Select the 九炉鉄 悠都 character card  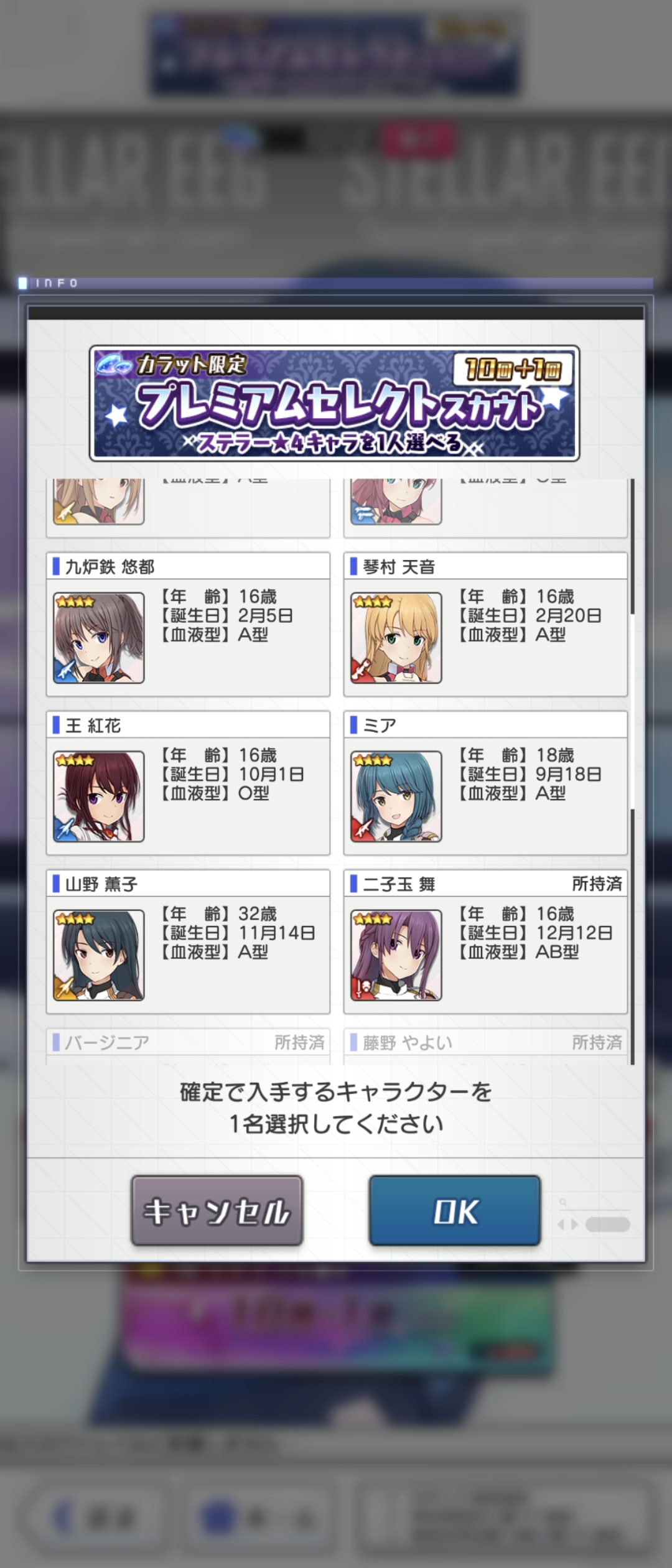coord(187,625)
